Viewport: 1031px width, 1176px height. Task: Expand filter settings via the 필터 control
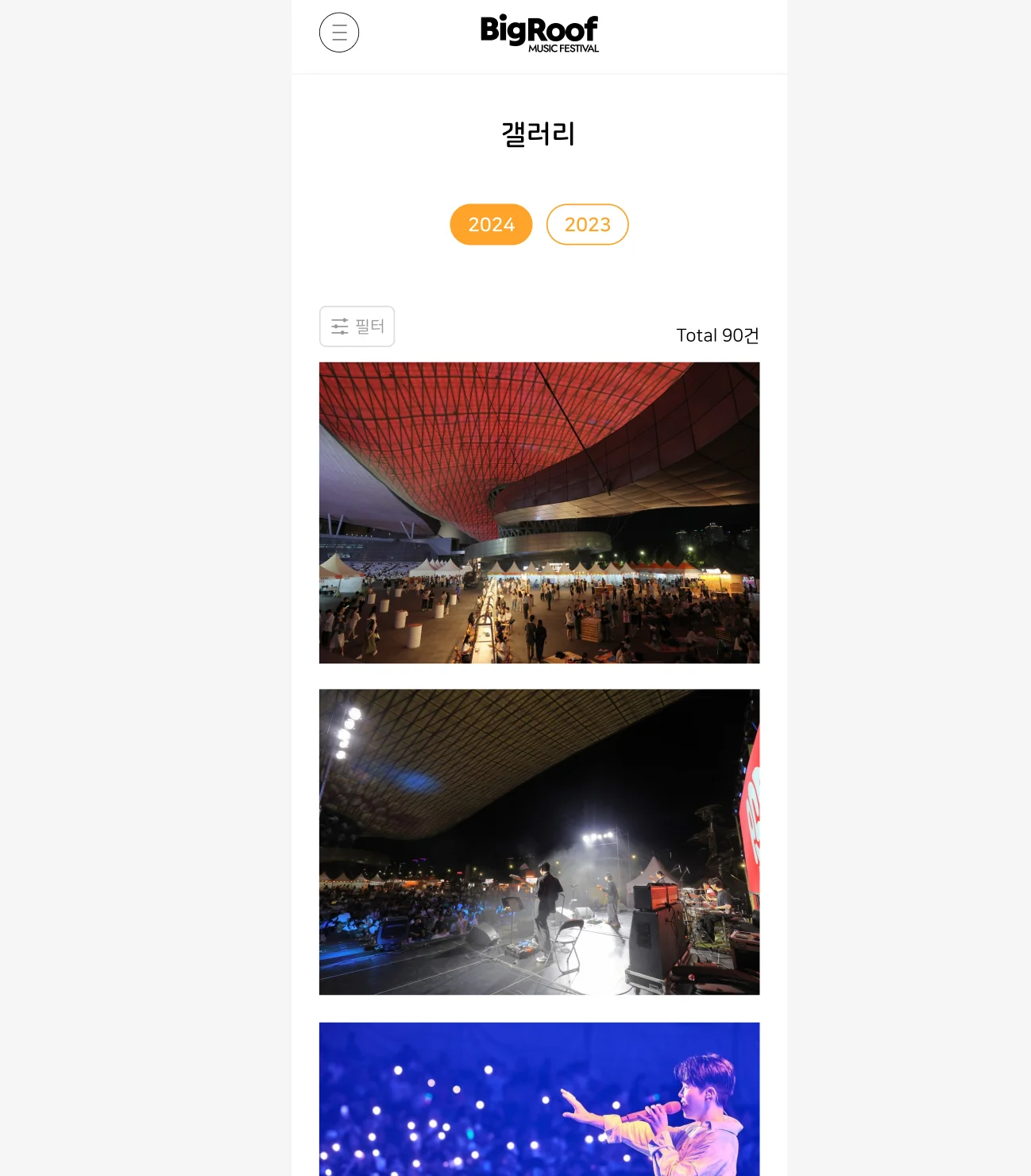pyautogui.click(x=357, y=326)
